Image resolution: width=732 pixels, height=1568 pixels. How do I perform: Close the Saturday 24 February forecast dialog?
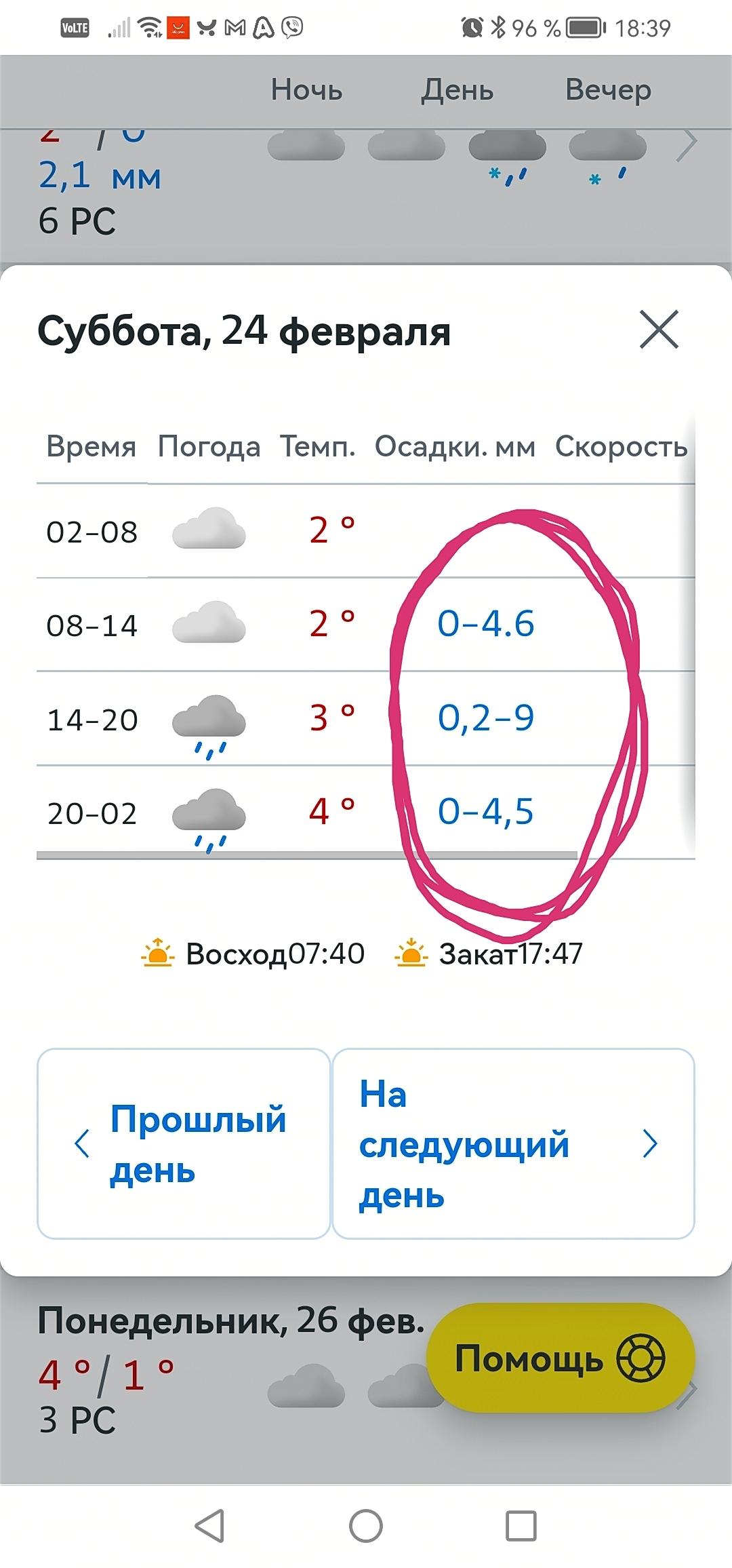coord(659,330)
